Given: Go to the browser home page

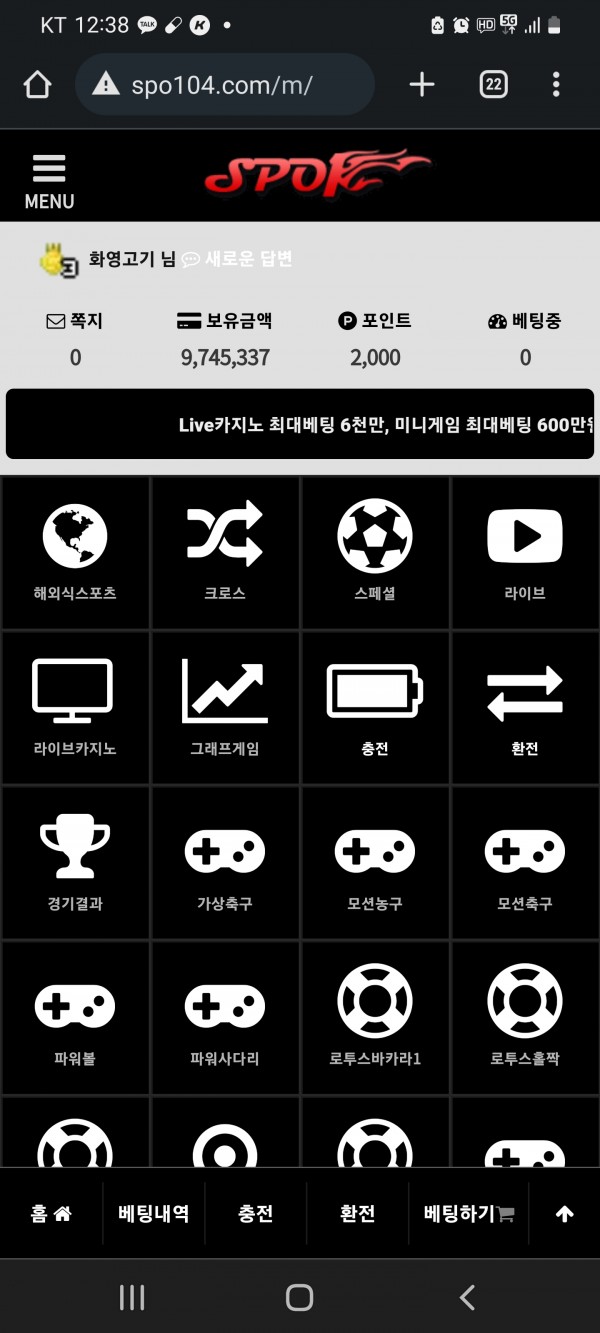Looking at the screenshot, I should click(x=37, y=85).
